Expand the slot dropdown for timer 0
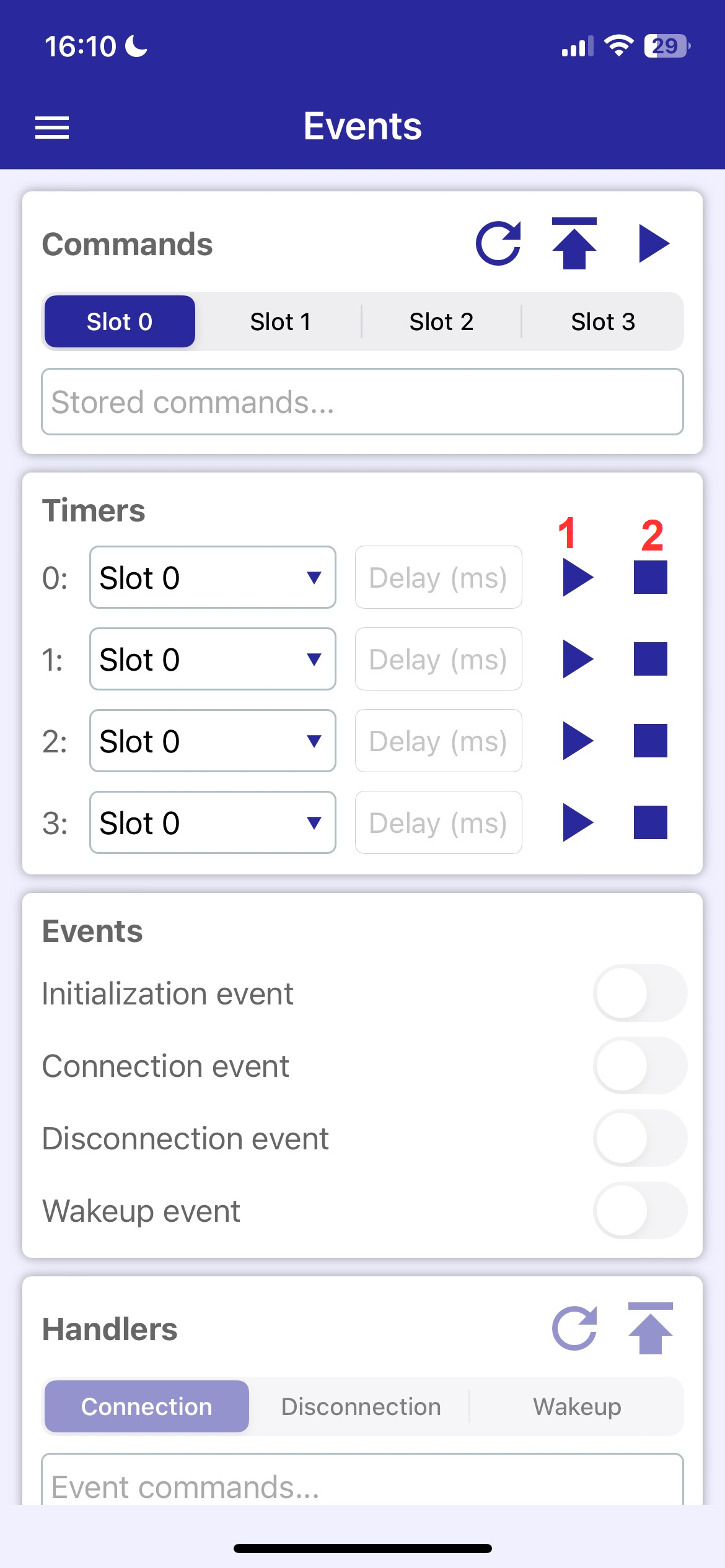Viewport: 725px width, 1568px height. (x=213, y=577)
